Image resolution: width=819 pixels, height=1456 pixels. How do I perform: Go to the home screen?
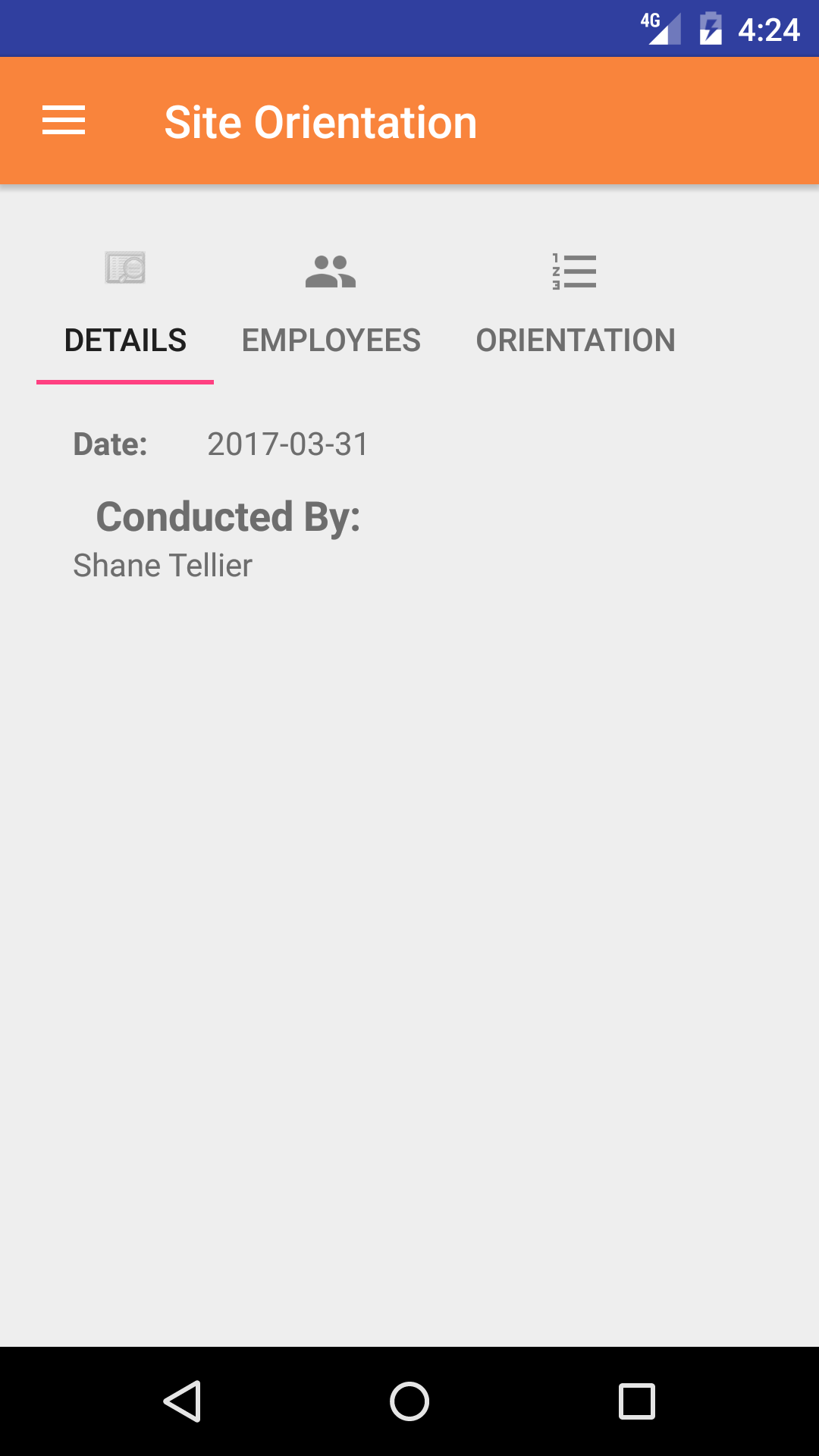[409, 1401]
